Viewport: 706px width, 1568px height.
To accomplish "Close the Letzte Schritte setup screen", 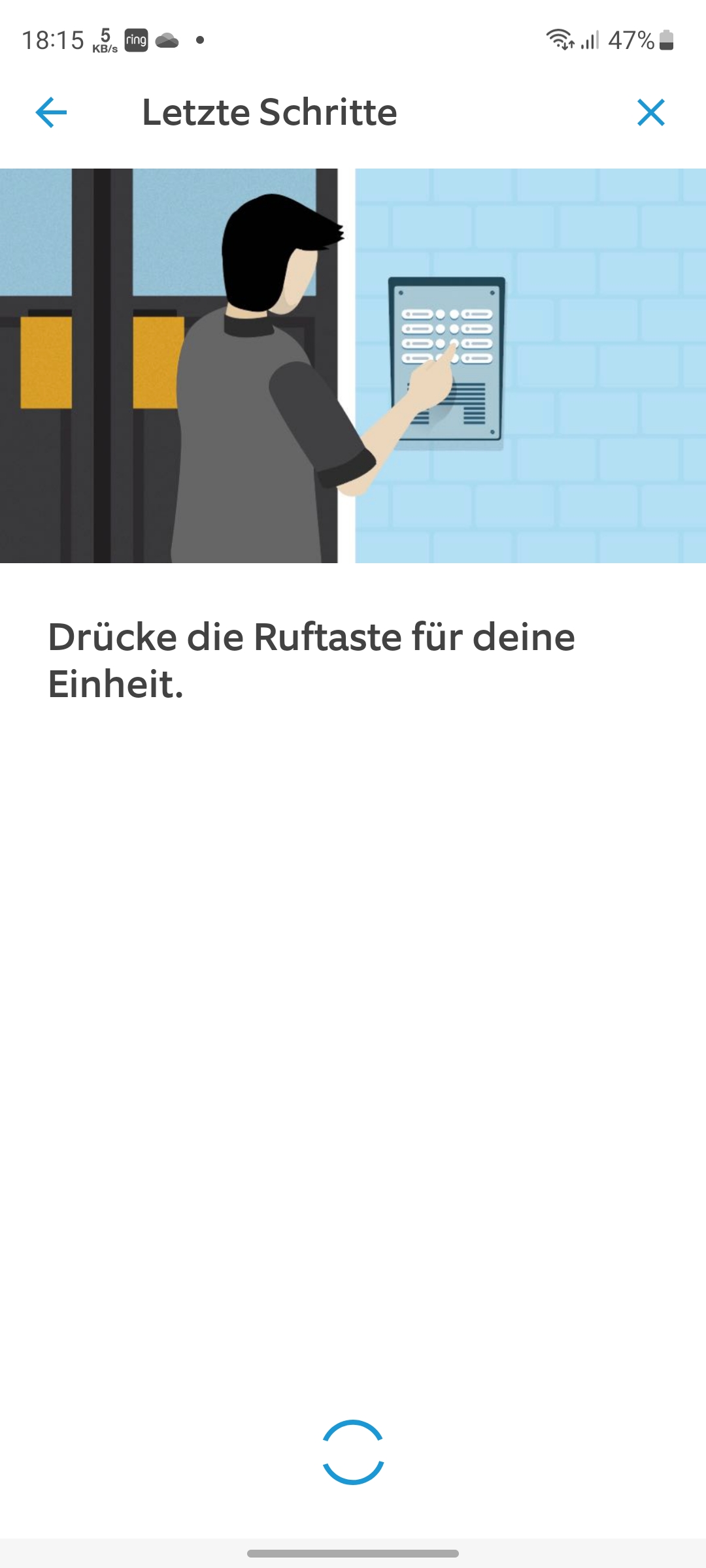I will (650, 112).
